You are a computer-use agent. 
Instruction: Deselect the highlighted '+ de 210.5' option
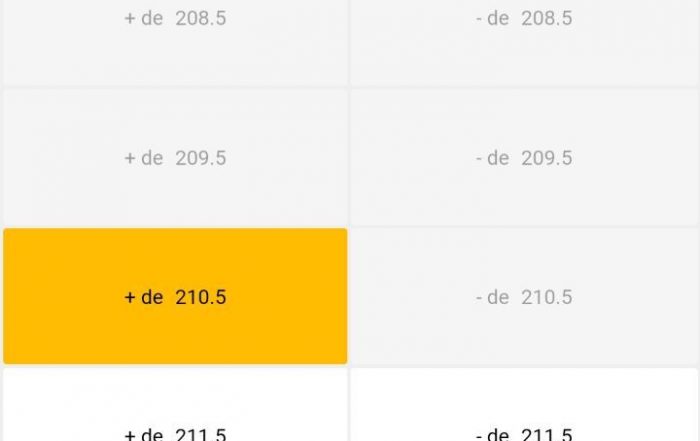tap(175, 297)
